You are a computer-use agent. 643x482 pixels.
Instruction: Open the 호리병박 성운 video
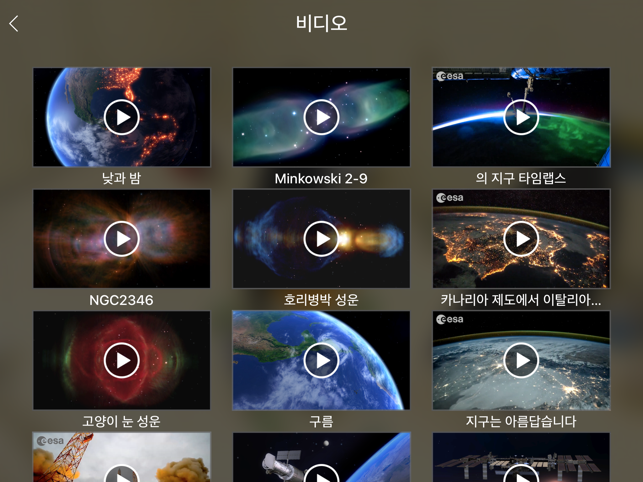[321, 239]
